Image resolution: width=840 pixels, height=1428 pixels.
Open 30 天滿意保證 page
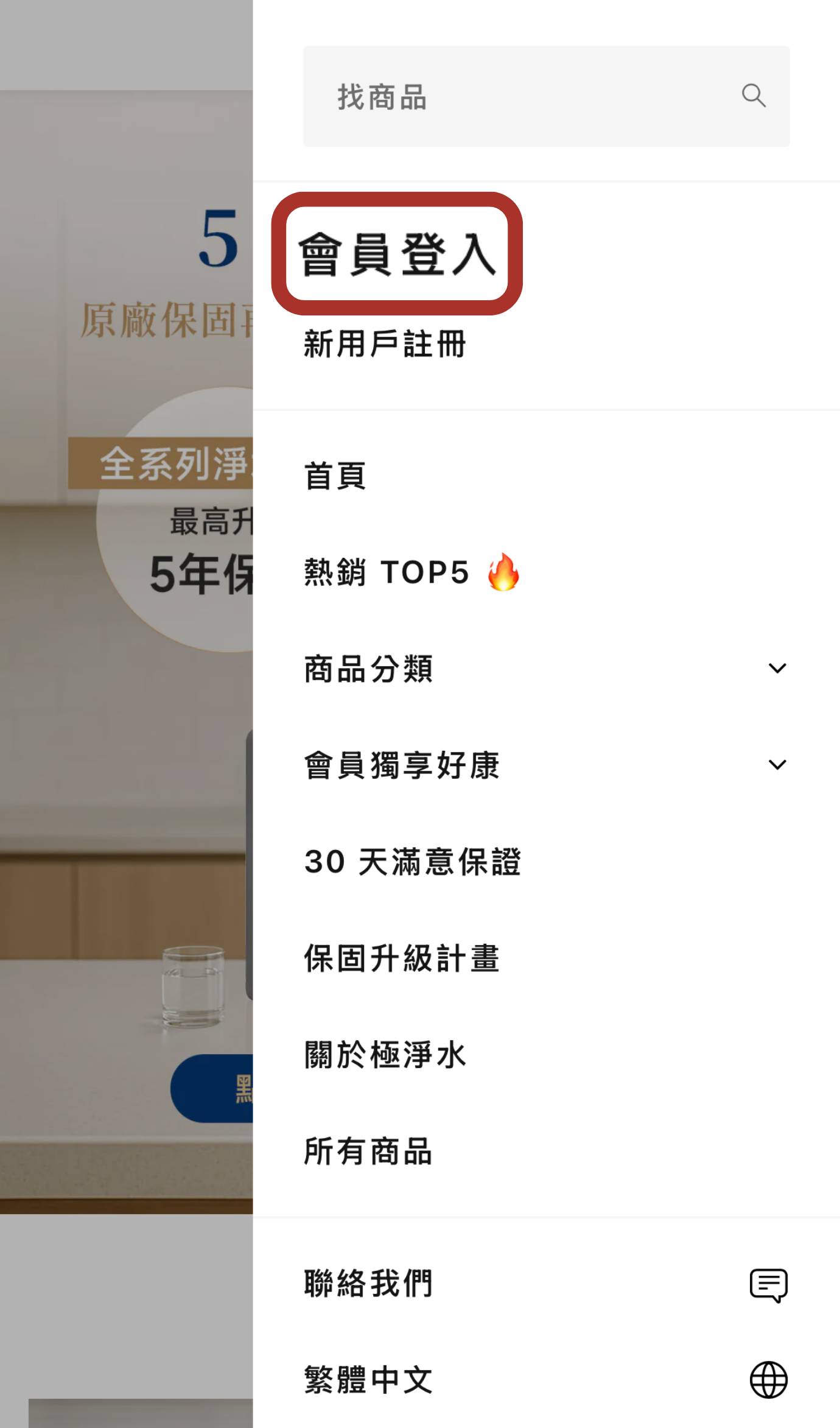(412, 862)
